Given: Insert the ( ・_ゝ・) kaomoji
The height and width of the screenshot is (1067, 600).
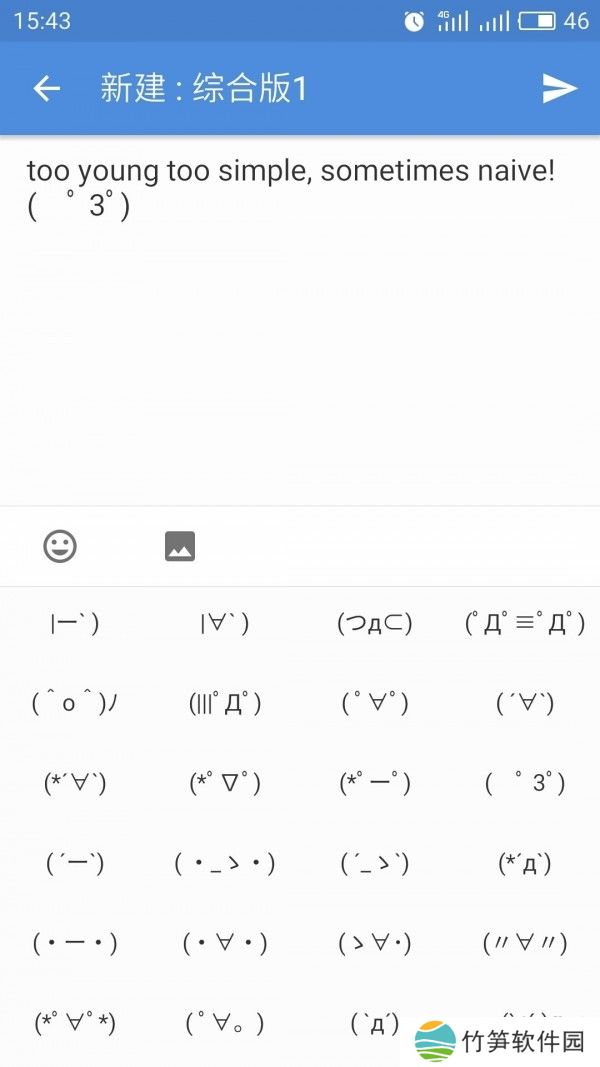Looking at the screenshot, I should pos(225,863).
